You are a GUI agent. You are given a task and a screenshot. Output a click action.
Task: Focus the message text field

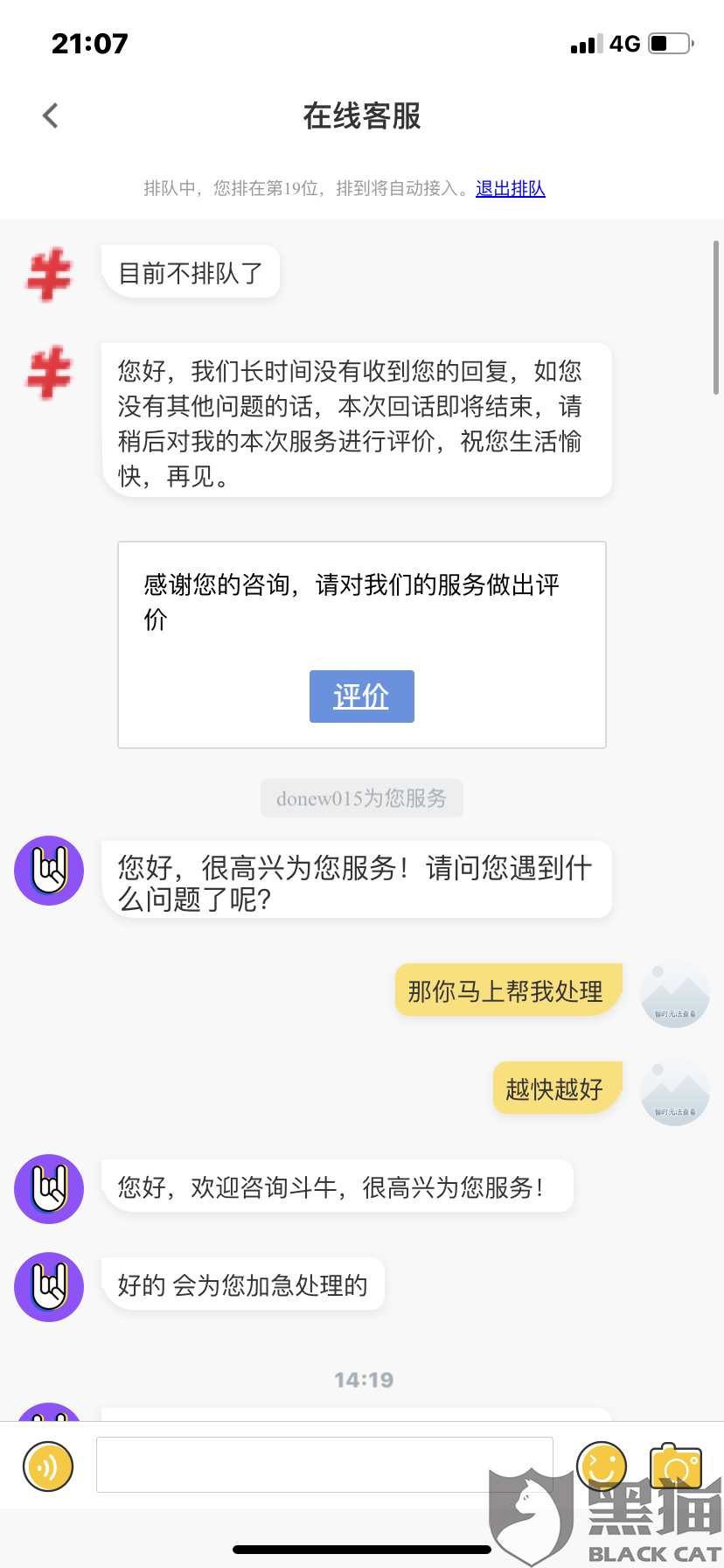tap(324, 1465)
